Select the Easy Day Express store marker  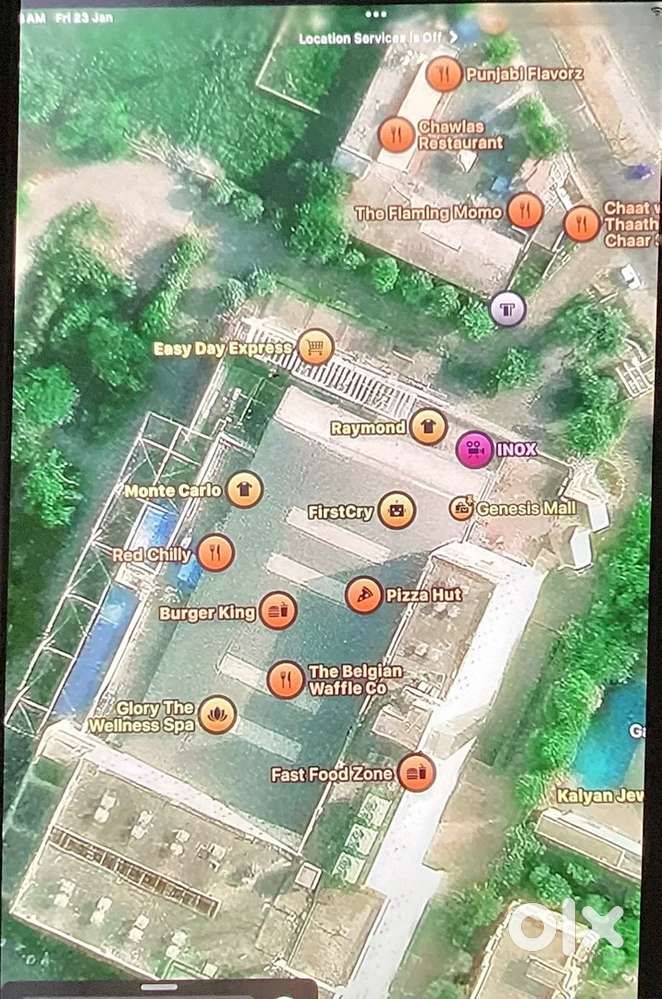click(316, 347)
